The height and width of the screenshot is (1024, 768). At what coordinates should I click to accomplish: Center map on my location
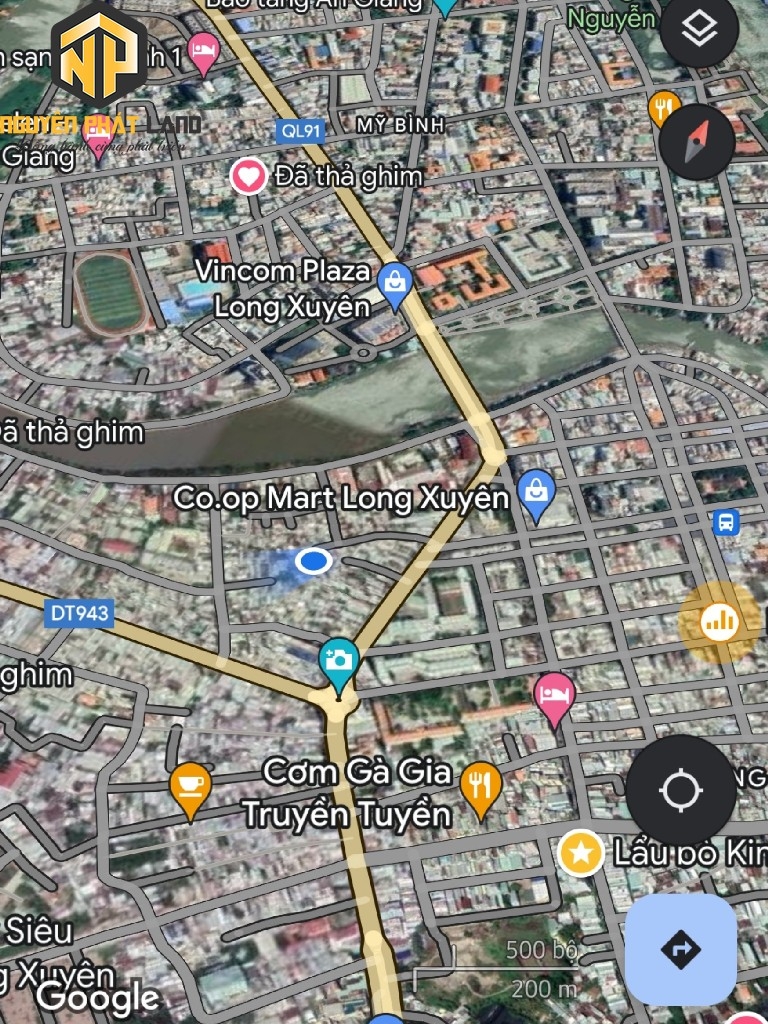682,791
